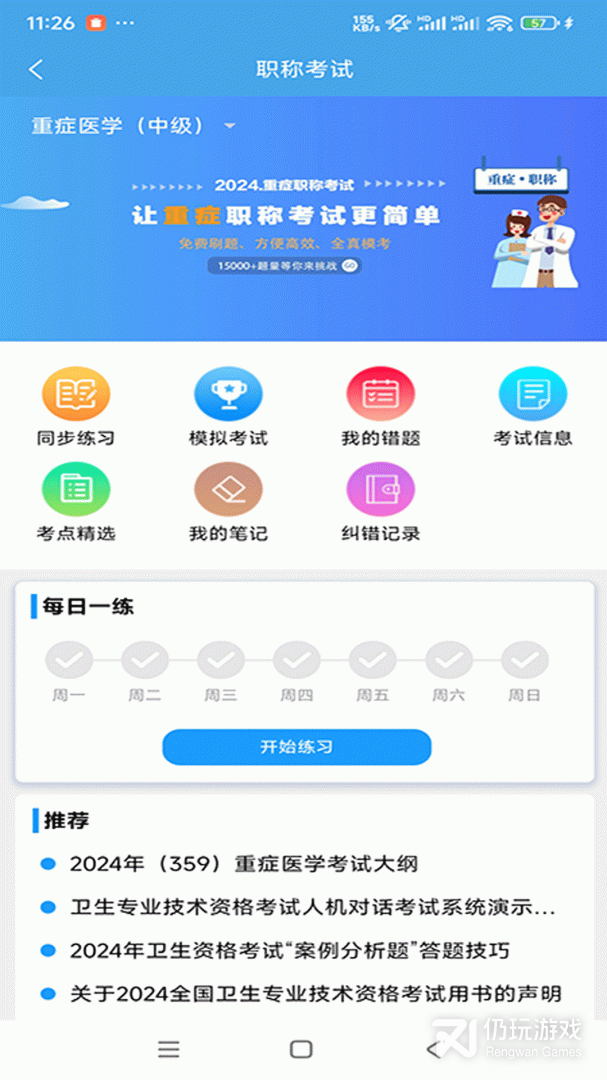
Task: Tap the system home button
Action: pyautogui.click(x=301, y=1049)
